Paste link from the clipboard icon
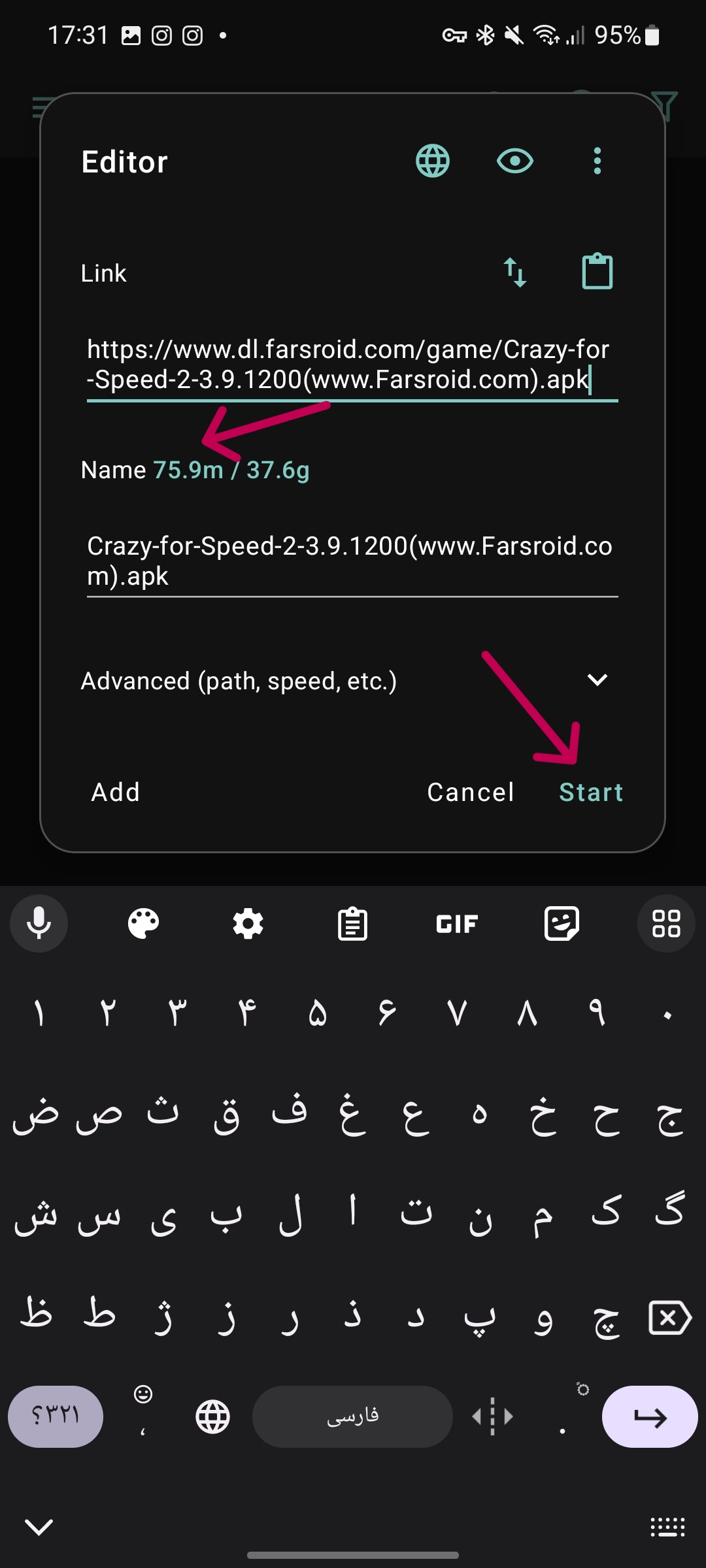Screen dimensions: 706x1568 (597, 272)
